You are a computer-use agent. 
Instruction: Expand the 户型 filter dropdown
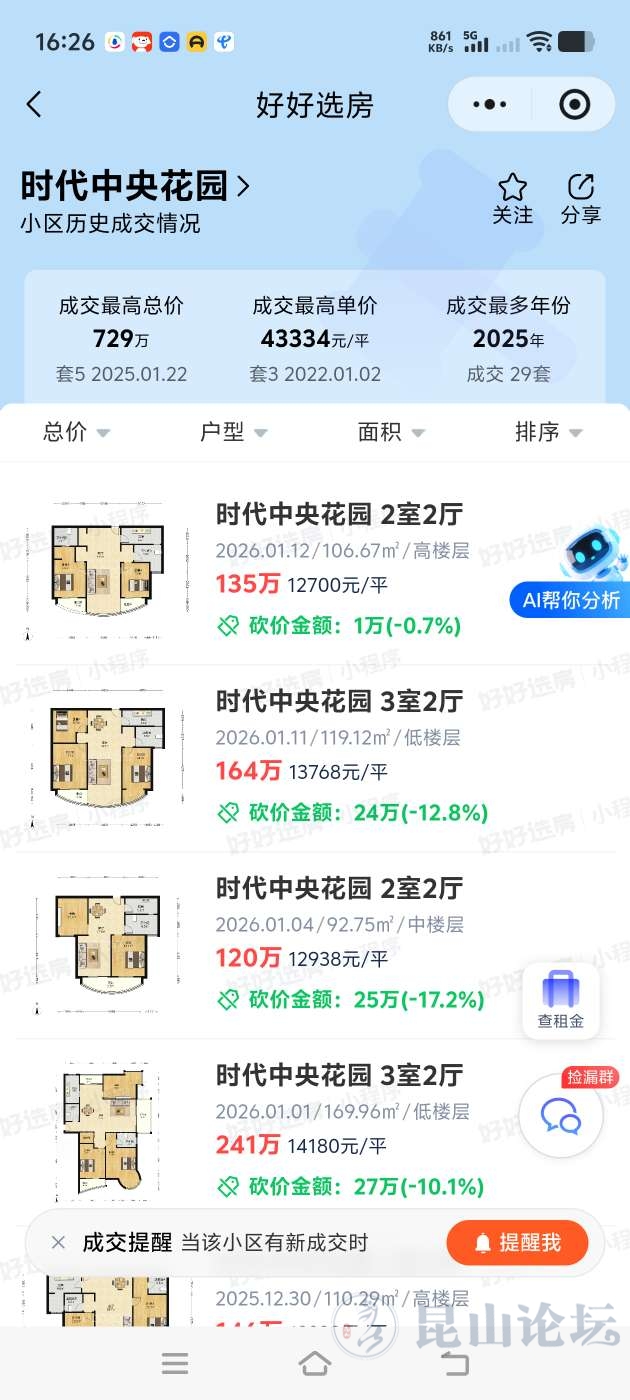pyautogui.click(x=233, y=432)
